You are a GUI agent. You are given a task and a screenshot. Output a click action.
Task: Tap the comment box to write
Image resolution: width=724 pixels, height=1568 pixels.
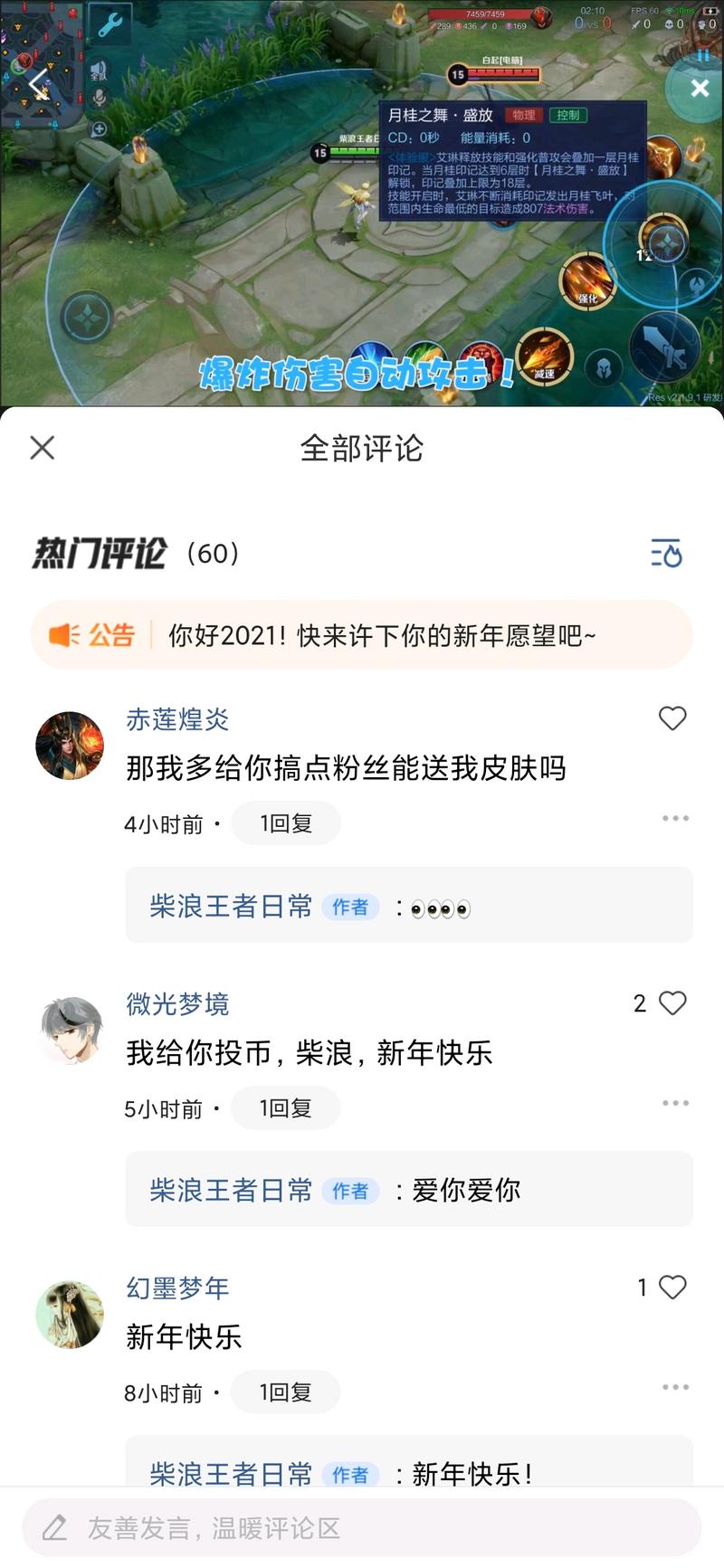coord(362,1528)
